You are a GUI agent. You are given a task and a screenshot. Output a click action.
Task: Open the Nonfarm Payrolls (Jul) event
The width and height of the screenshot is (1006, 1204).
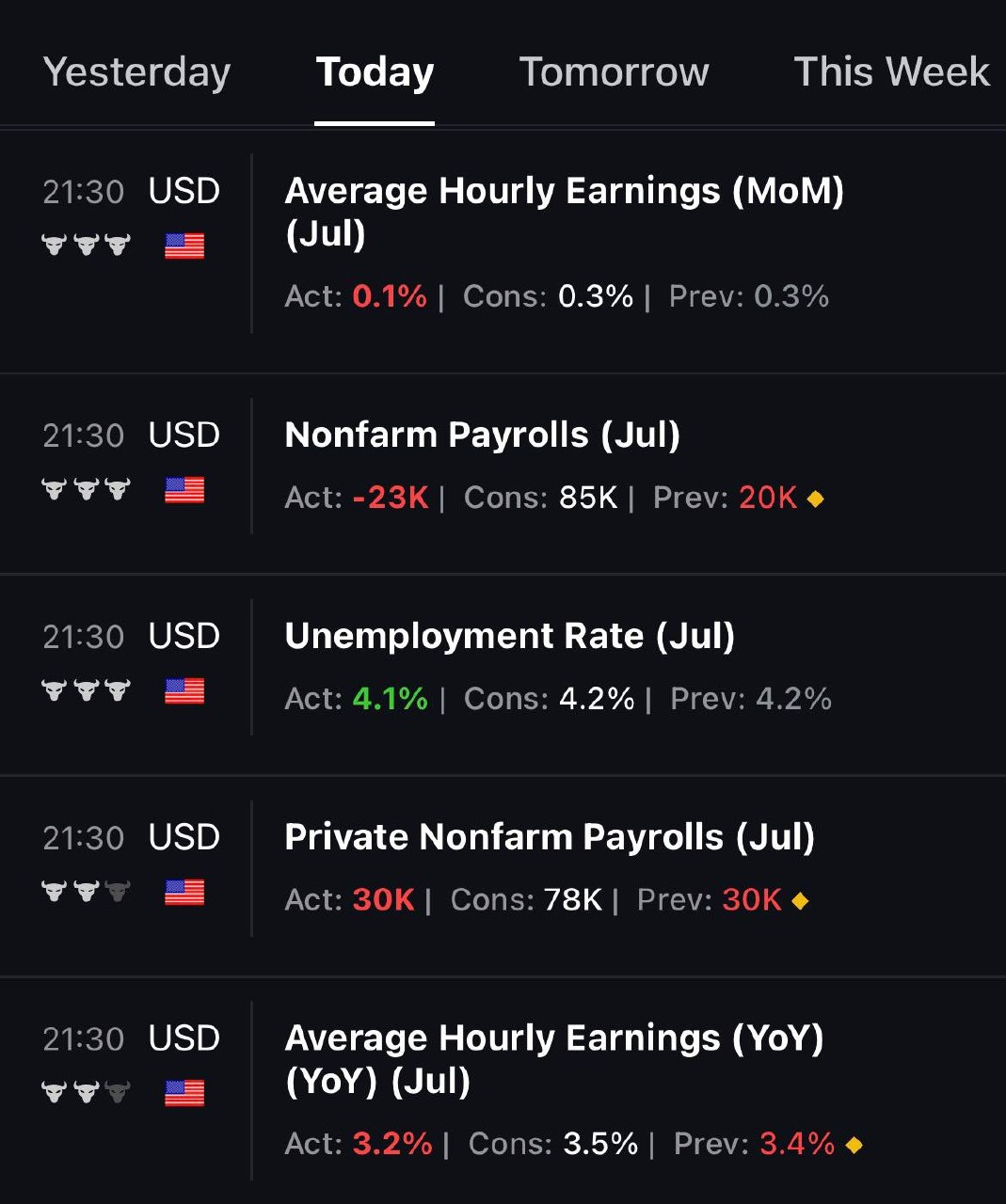tap(503, 474)
